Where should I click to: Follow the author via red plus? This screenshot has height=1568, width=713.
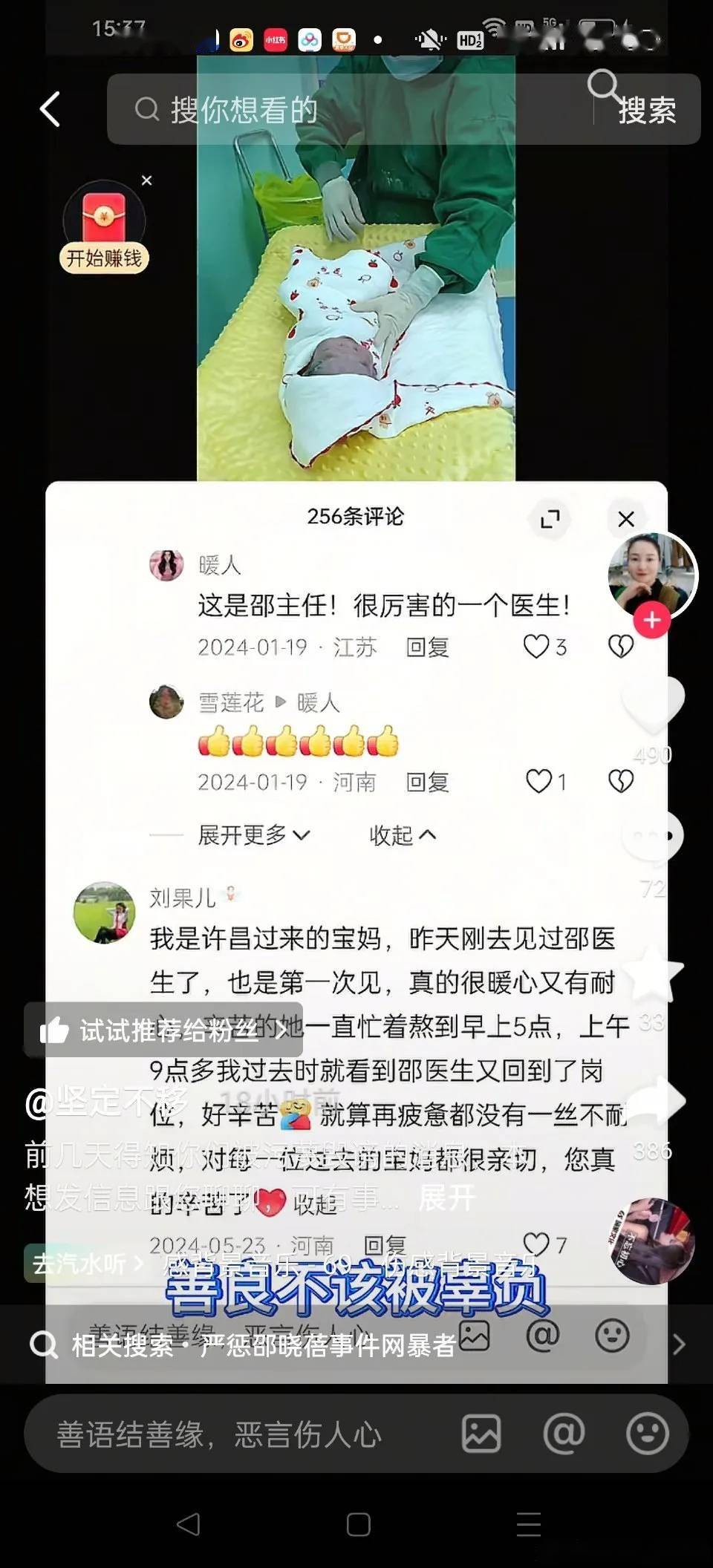[652, 620]
